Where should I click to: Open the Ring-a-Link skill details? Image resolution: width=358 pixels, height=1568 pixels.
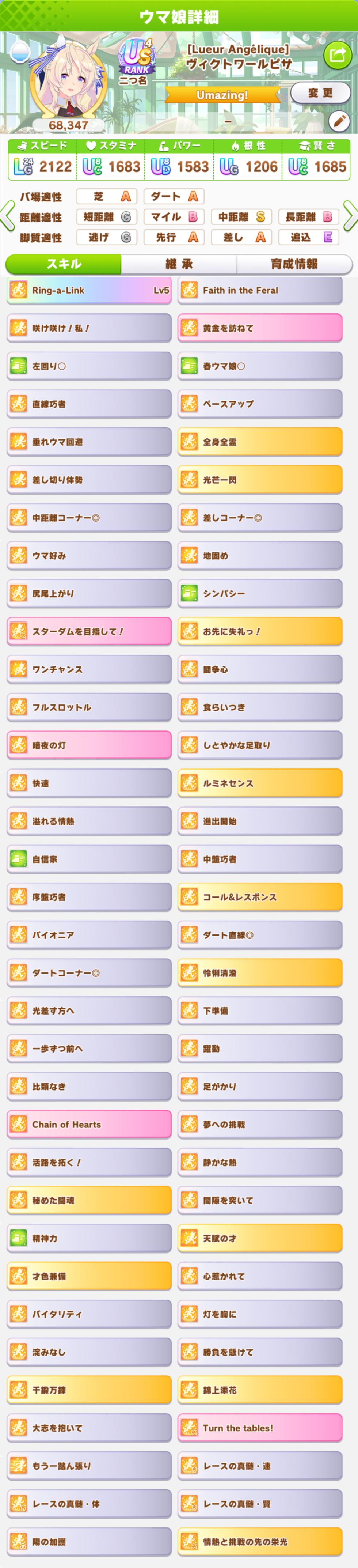tap(89, 290)
